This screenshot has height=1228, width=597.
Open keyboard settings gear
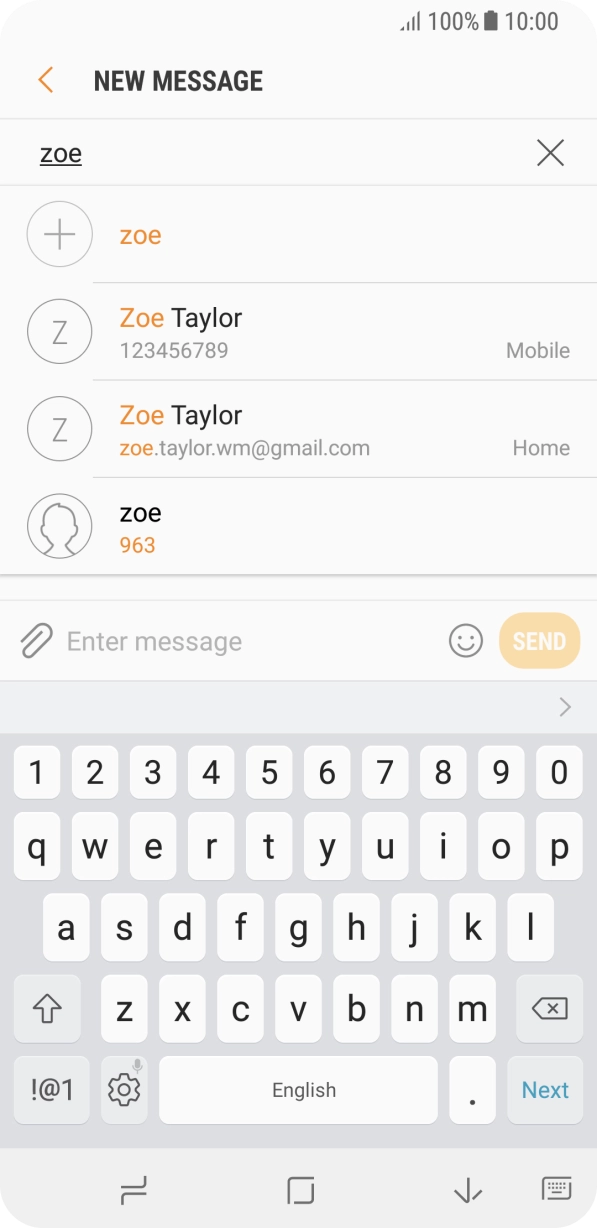(124, 1090)
